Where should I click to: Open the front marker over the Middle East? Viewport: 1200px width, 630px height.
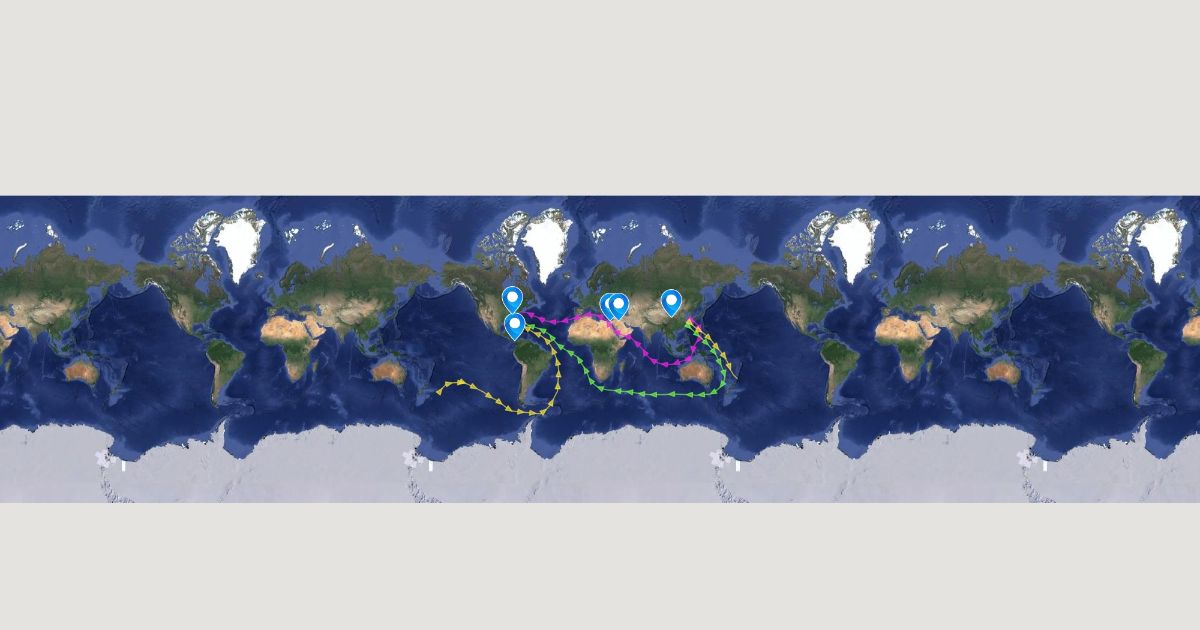coord(618,304)
